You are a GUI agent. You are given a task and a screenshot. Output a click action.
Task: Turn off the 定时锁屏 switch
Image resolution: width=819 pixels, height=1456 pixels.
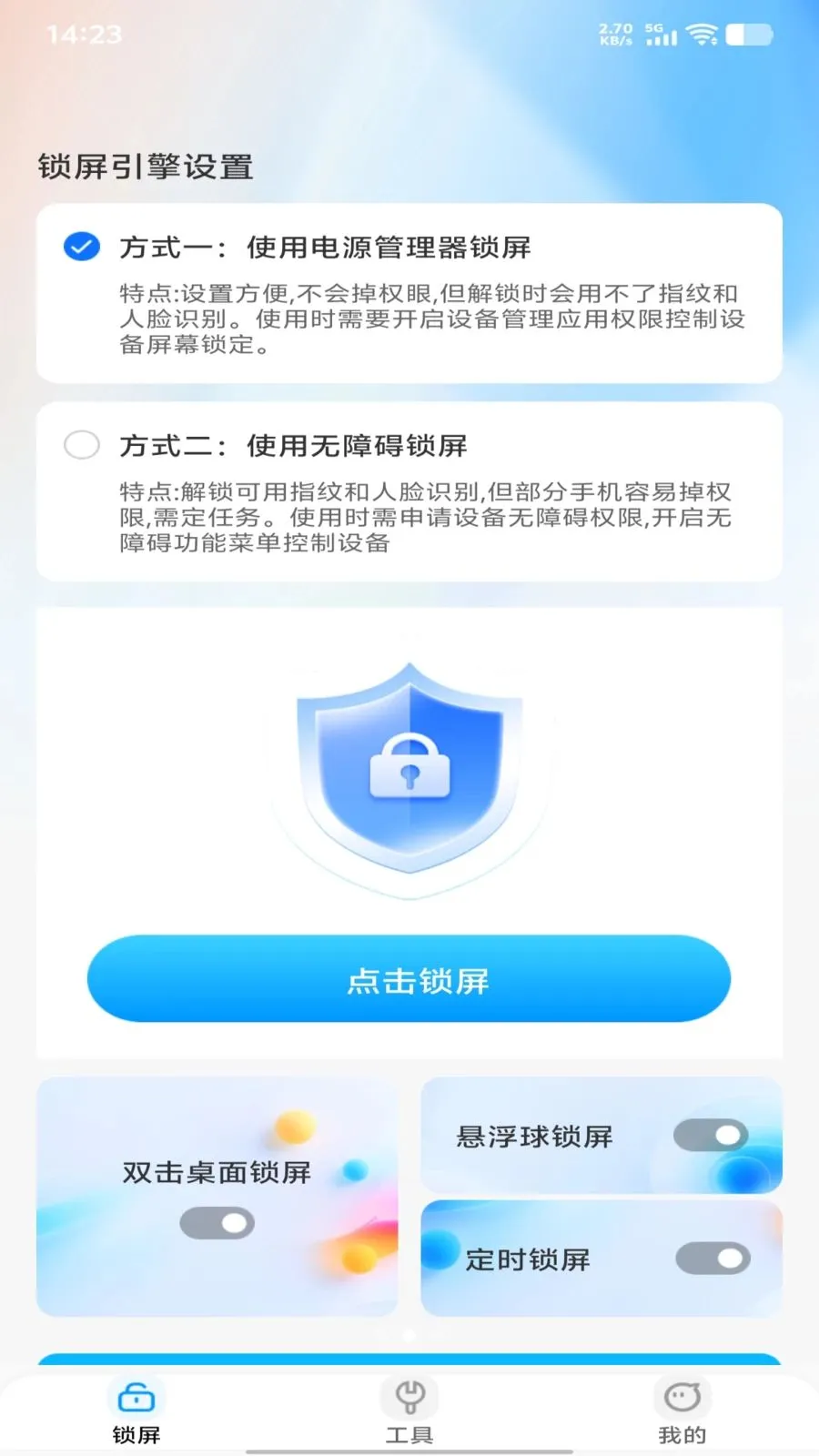(x=713, y=1259)
